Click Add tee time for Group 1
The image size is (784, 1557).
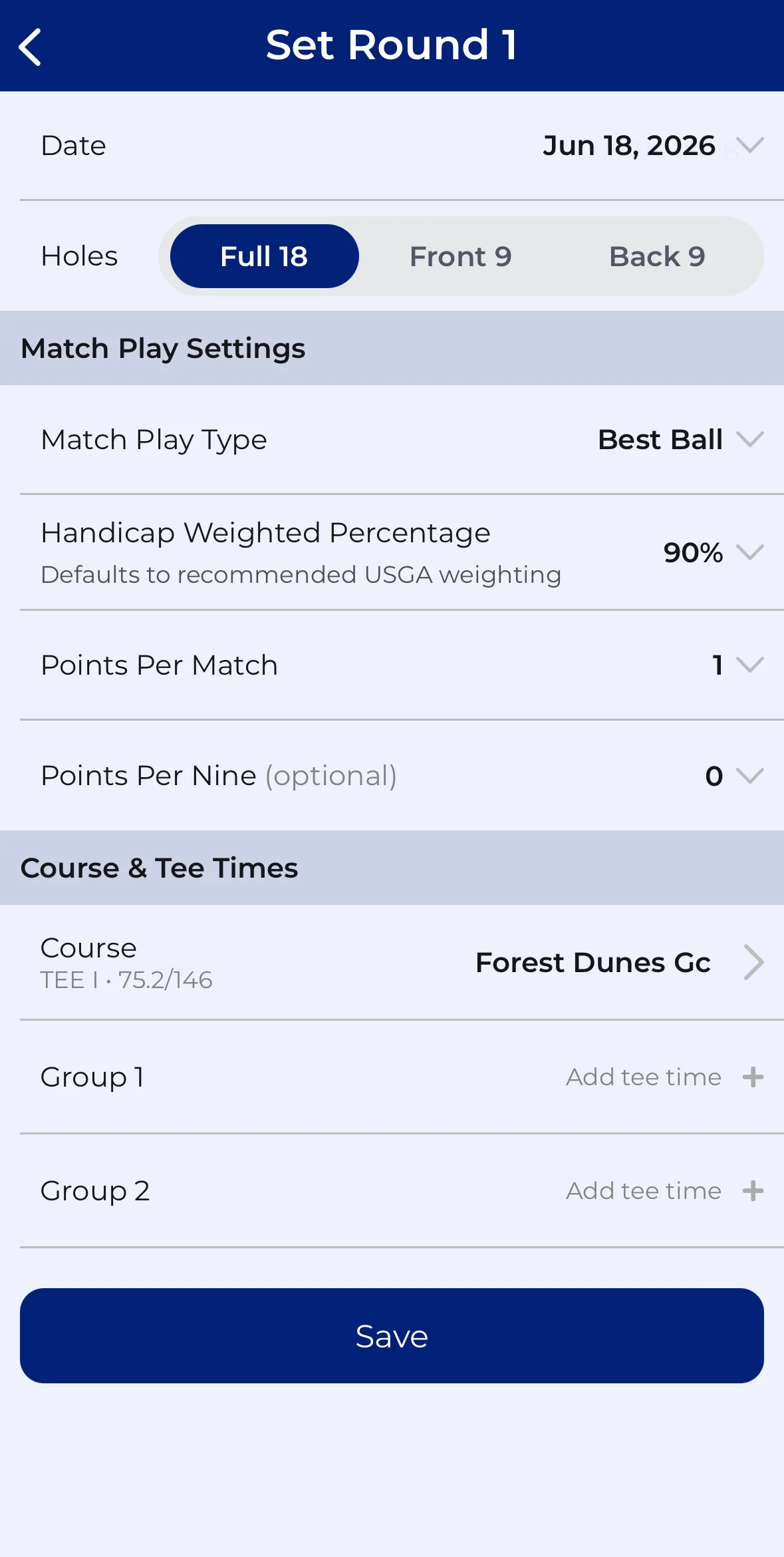pos(642,1076)
